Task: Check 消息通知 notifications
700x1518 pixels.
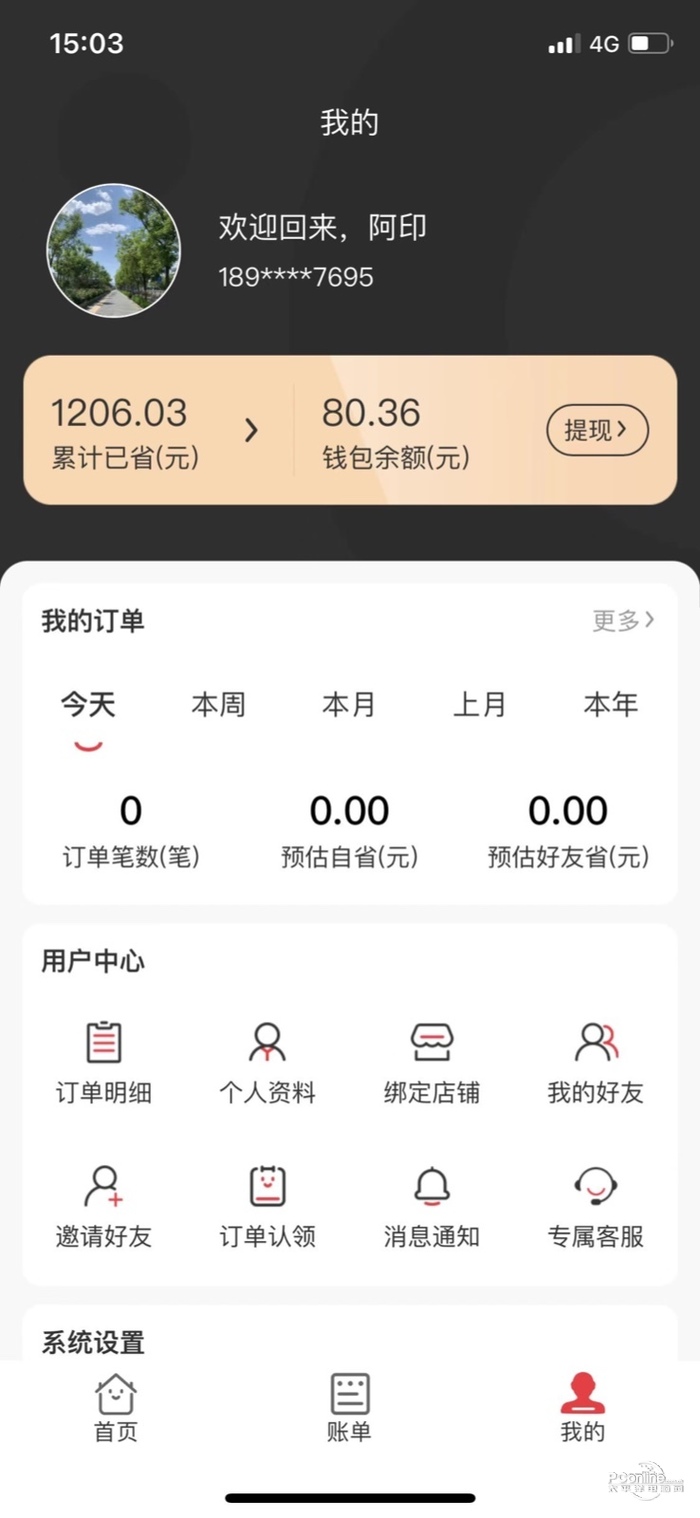Action: click(x=432, y=1207)
